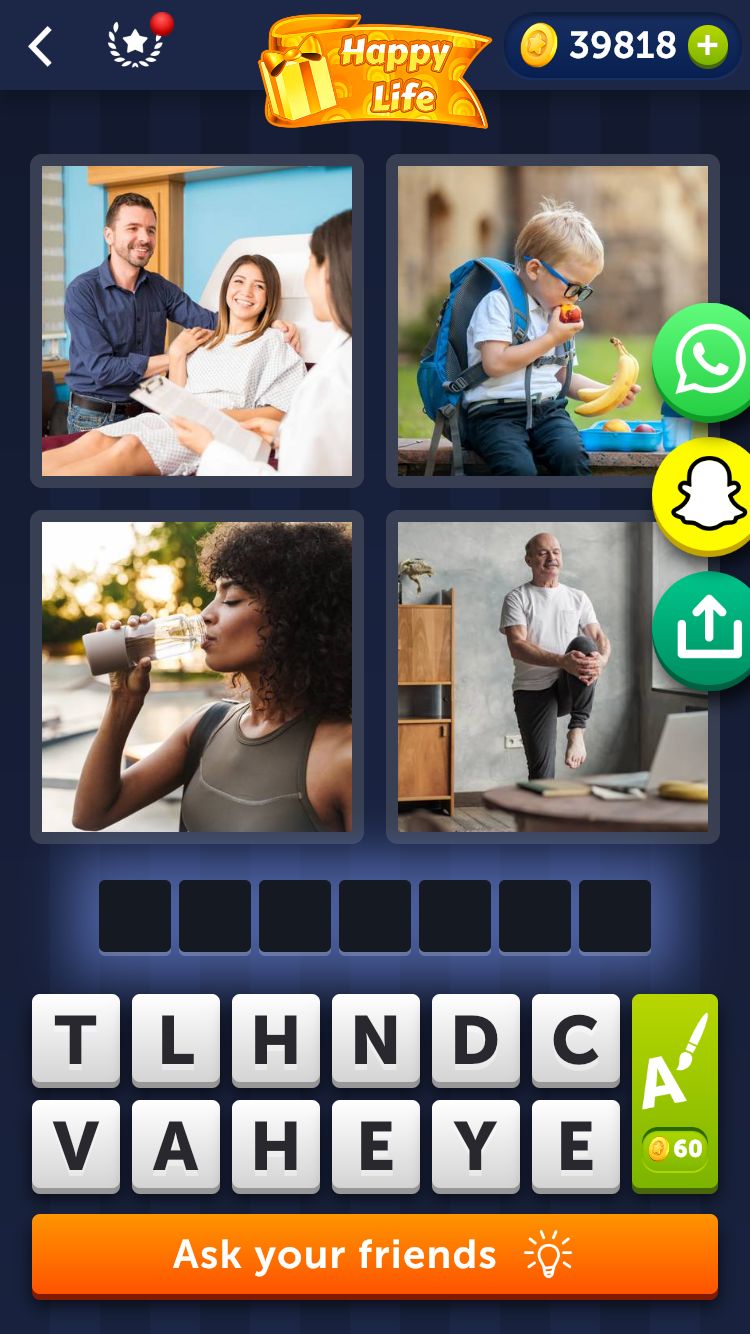Screen dimensions: 750x1334
Task: Select the letter T tile
Action: tap(76, 1040)
